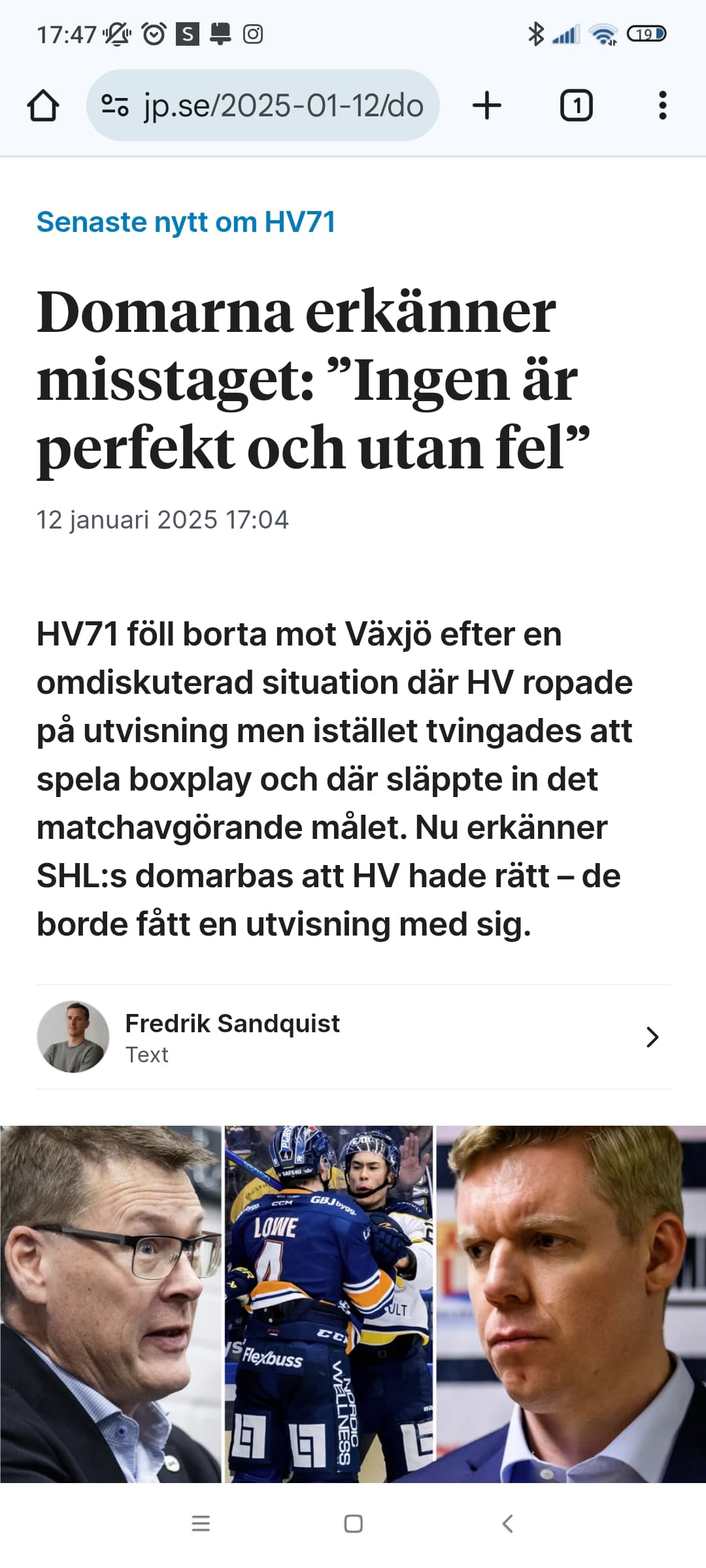Image resolution: width=706 pixels, height=1568 pixels.
Task: Open the recent apps menu
Action: [x=201, y=1524]
